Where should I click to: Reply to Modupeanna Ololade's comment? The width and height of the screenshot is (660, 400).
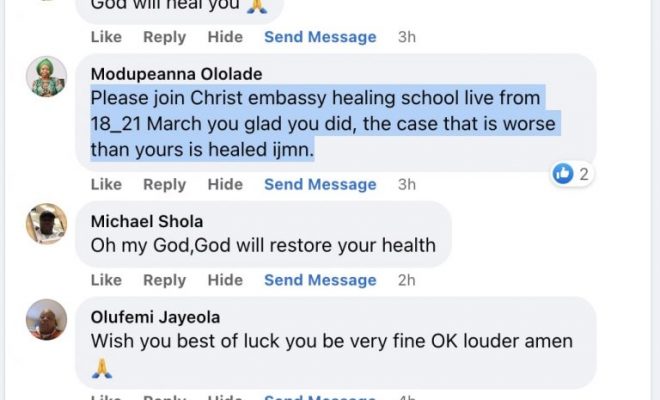pyautogui.click(x=164, y=184)
